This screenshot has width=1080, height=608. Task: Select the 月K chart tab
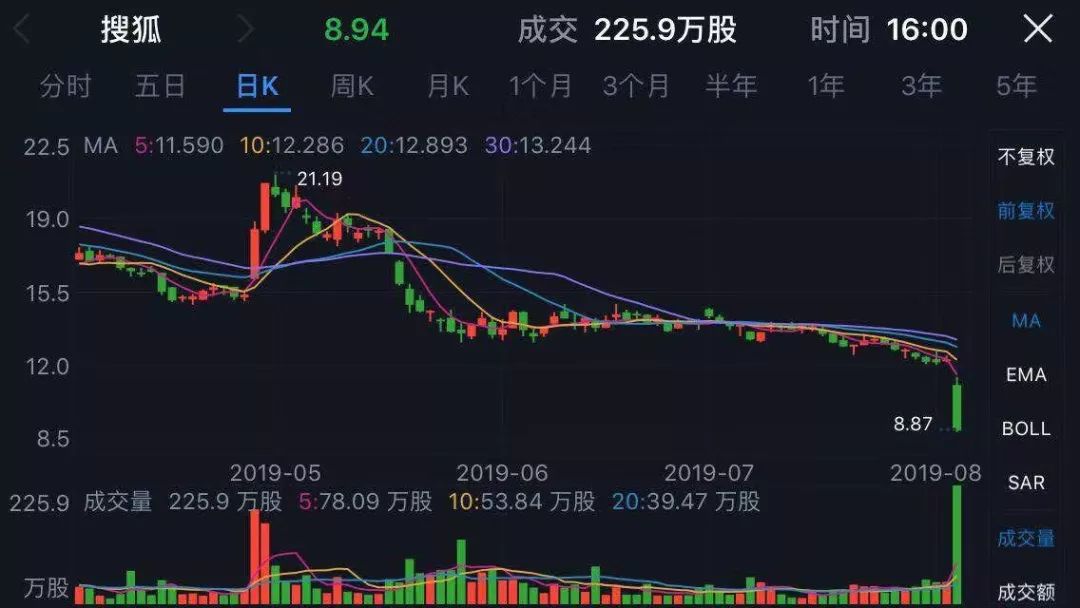(447, 86)
